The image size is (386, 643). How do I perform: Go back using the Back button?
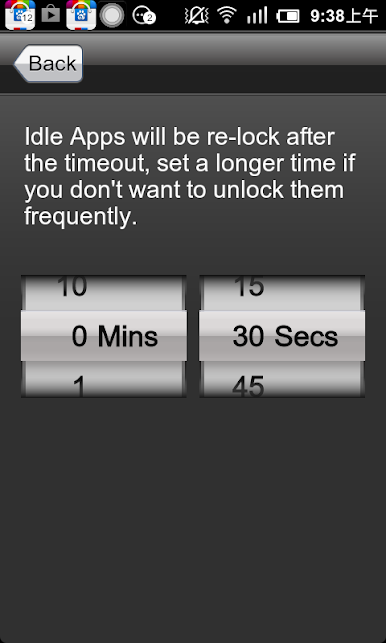click(48, 64)
